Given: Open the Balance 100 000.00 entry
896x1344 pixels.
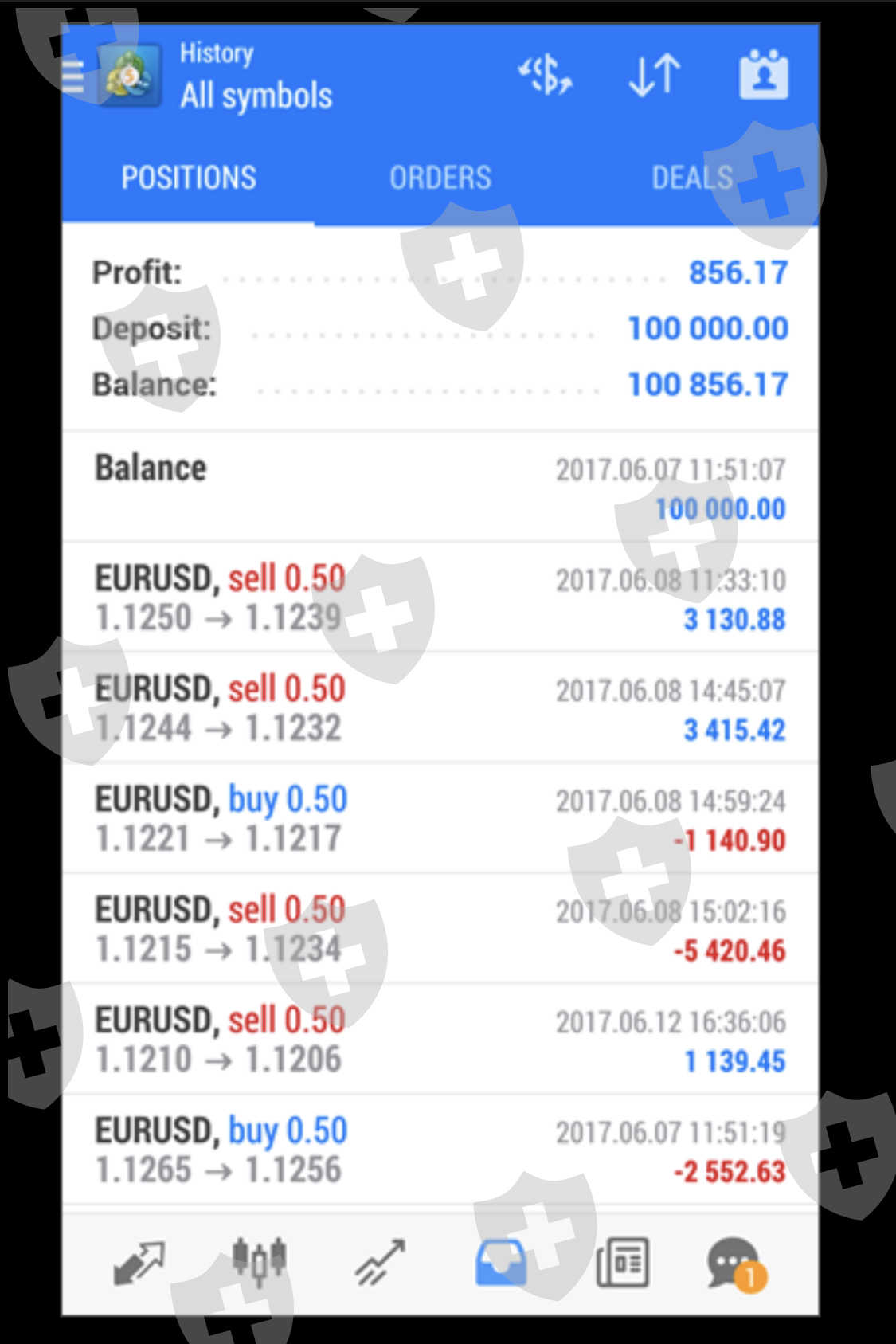Looking at the screenshot, I should click(x=440, y=488).
